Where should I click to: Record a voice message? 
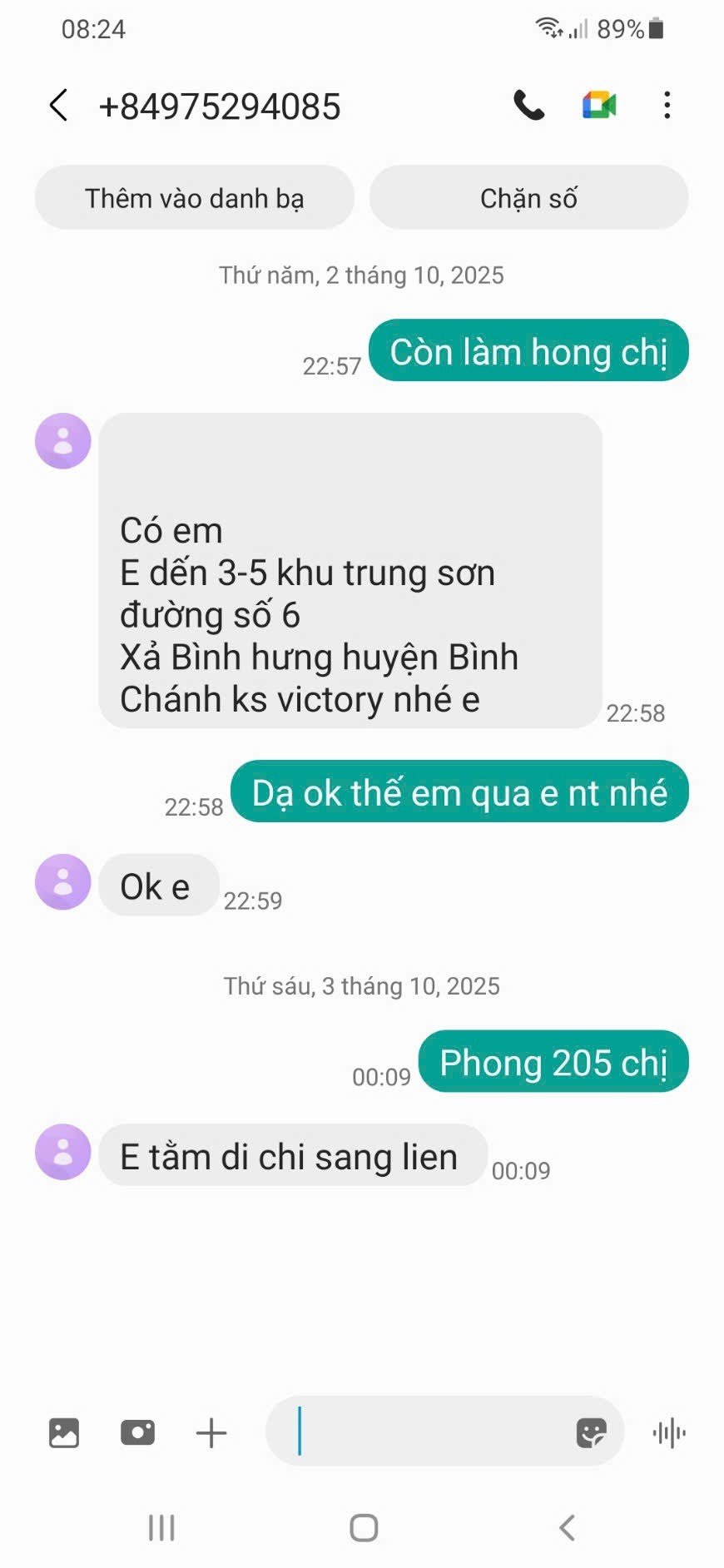[669, 1432]
